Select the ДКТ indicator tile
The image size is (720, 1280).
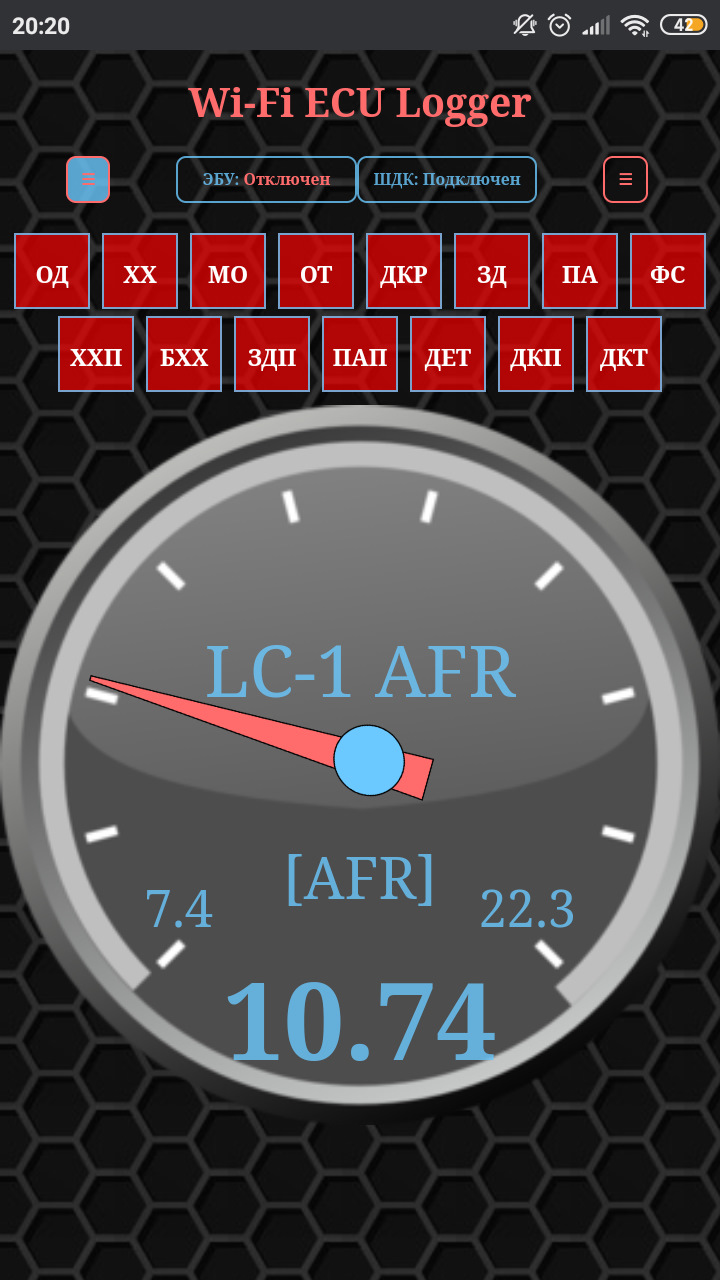click(x=624, y=354)
